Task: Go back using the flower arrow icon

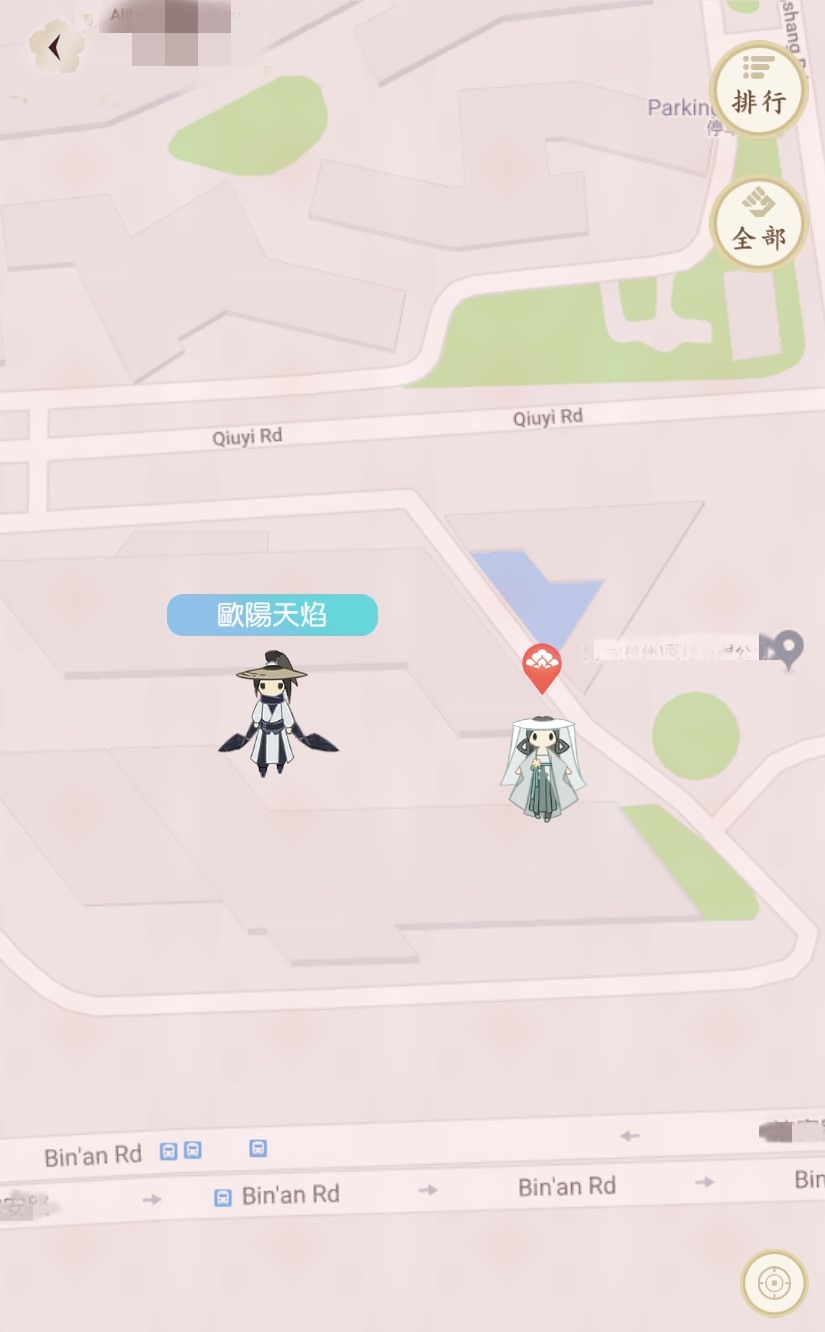Action: tap(54, 46)
